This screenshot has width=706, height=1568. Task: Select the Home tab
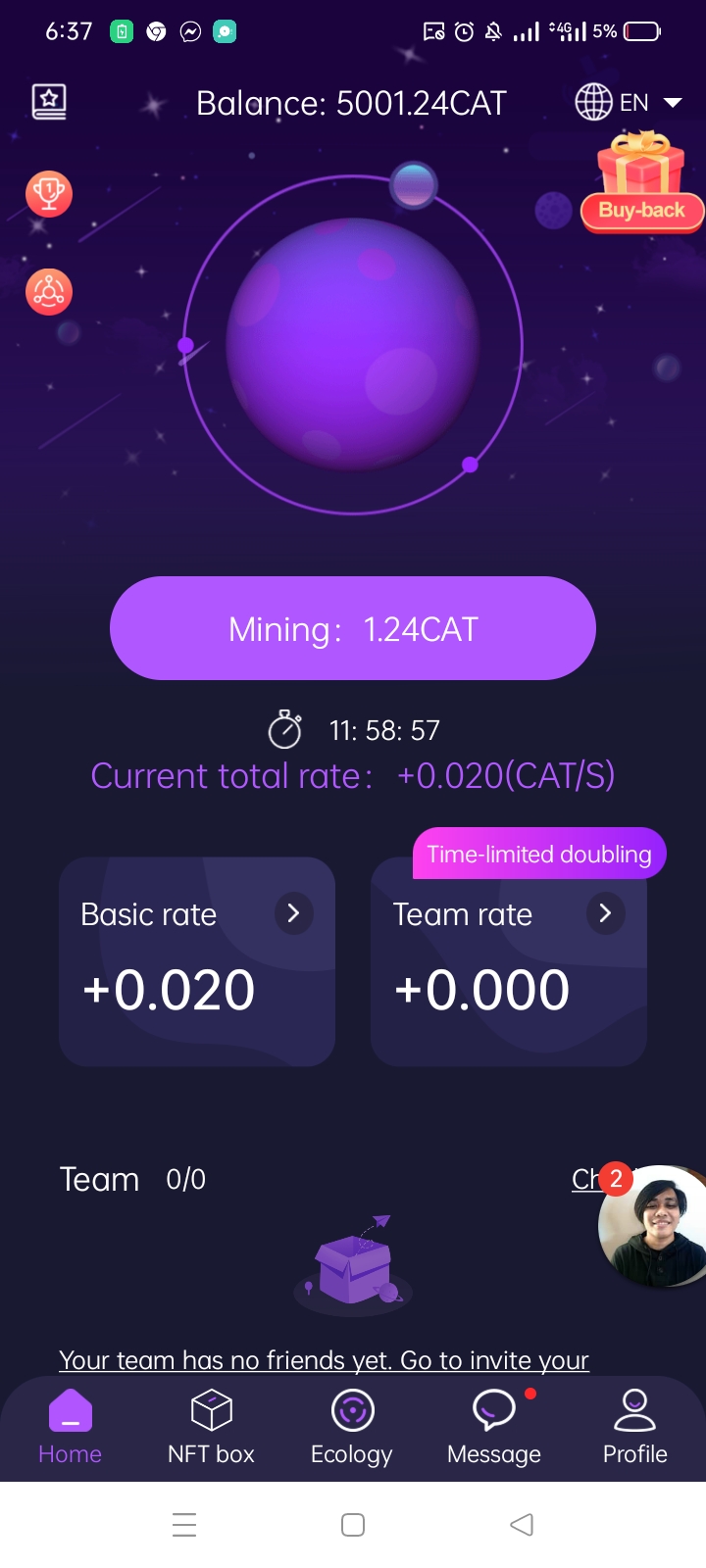point(70,1427)
